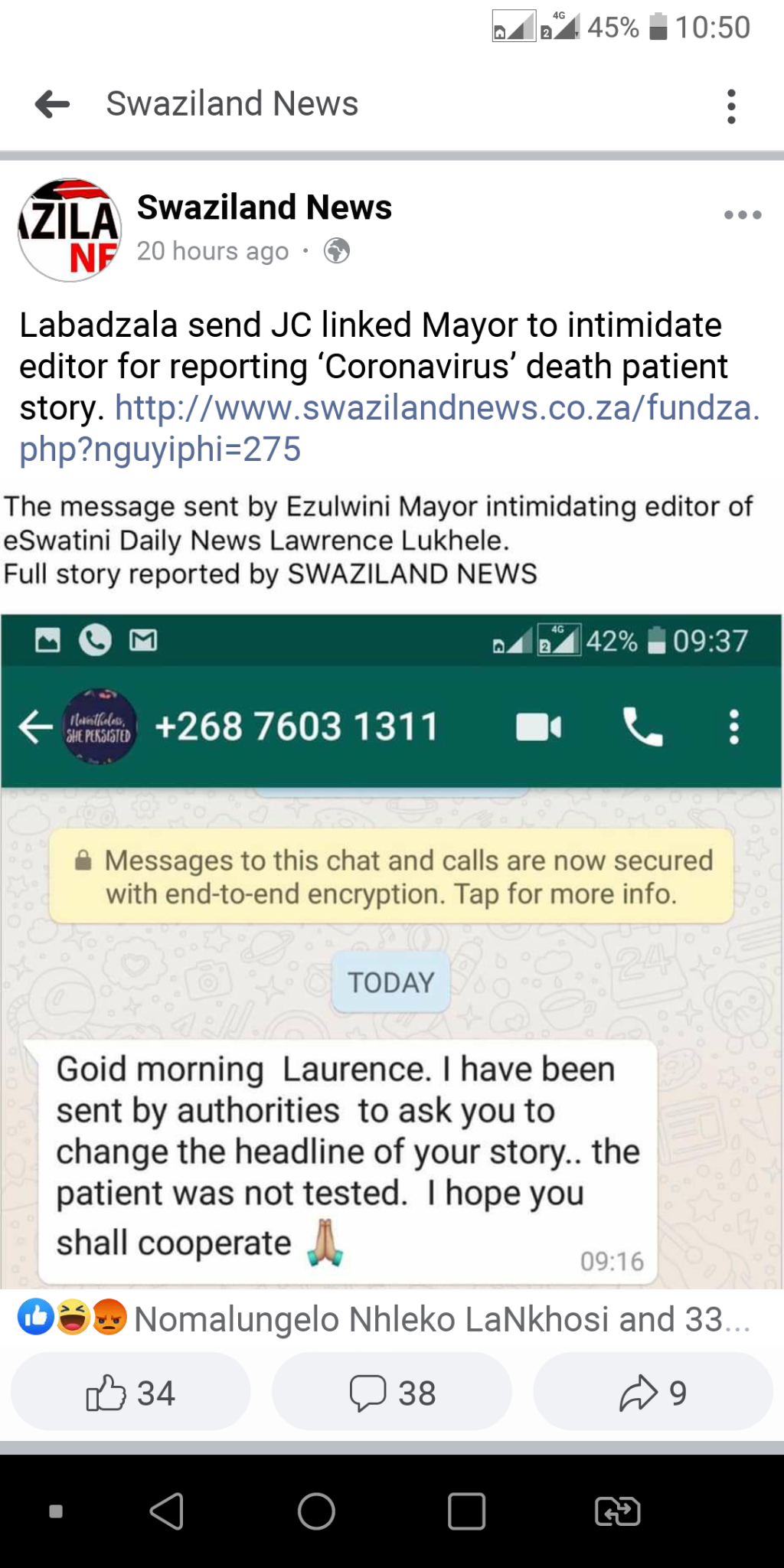Image resolution: width=784 pixels, height=1568 pixels.
Task: Open the comments on this post
Action: tap(392, 1393)
